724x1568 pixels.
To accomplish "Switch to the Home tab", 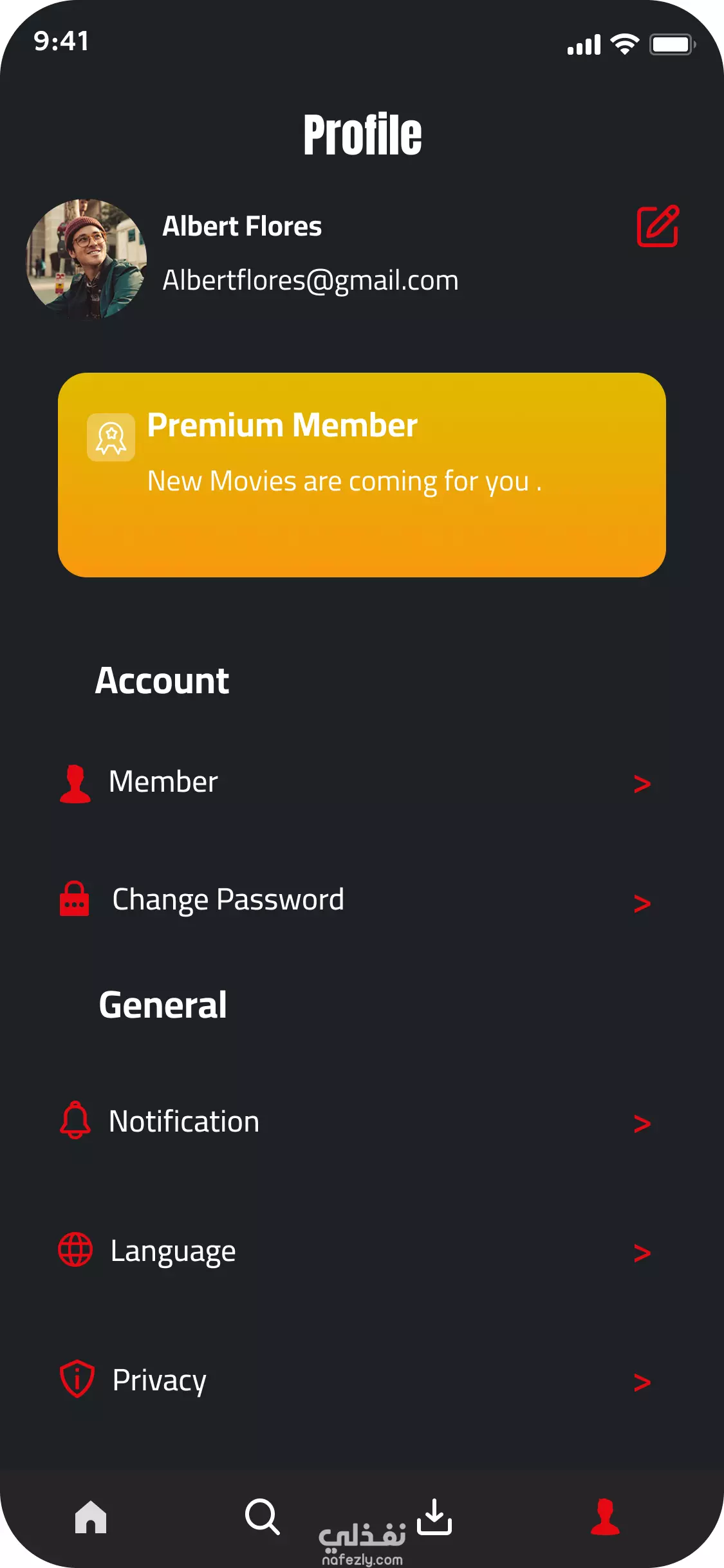I will [91, 1517].
